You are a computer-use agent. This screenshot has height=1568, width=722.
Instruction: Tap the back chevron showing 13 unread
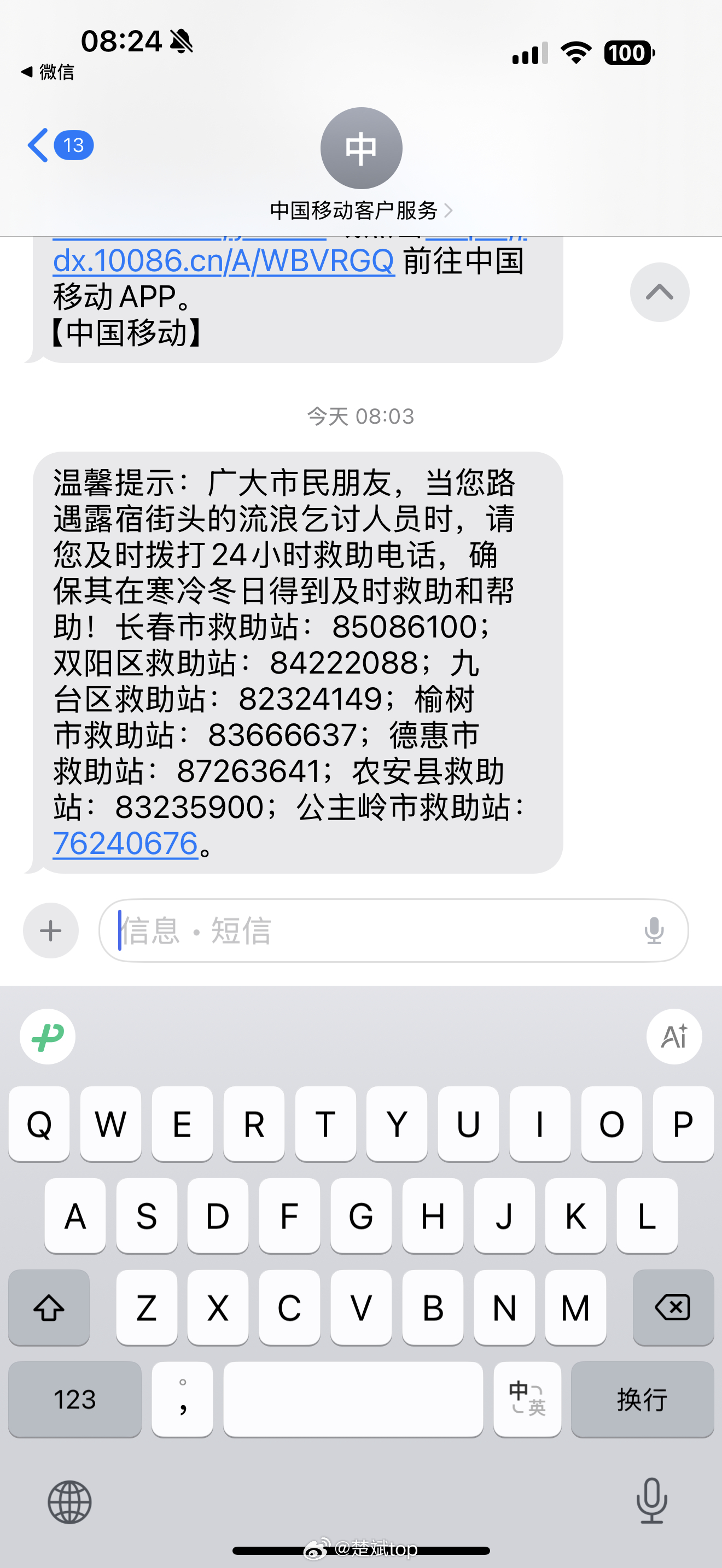(58, 145)
